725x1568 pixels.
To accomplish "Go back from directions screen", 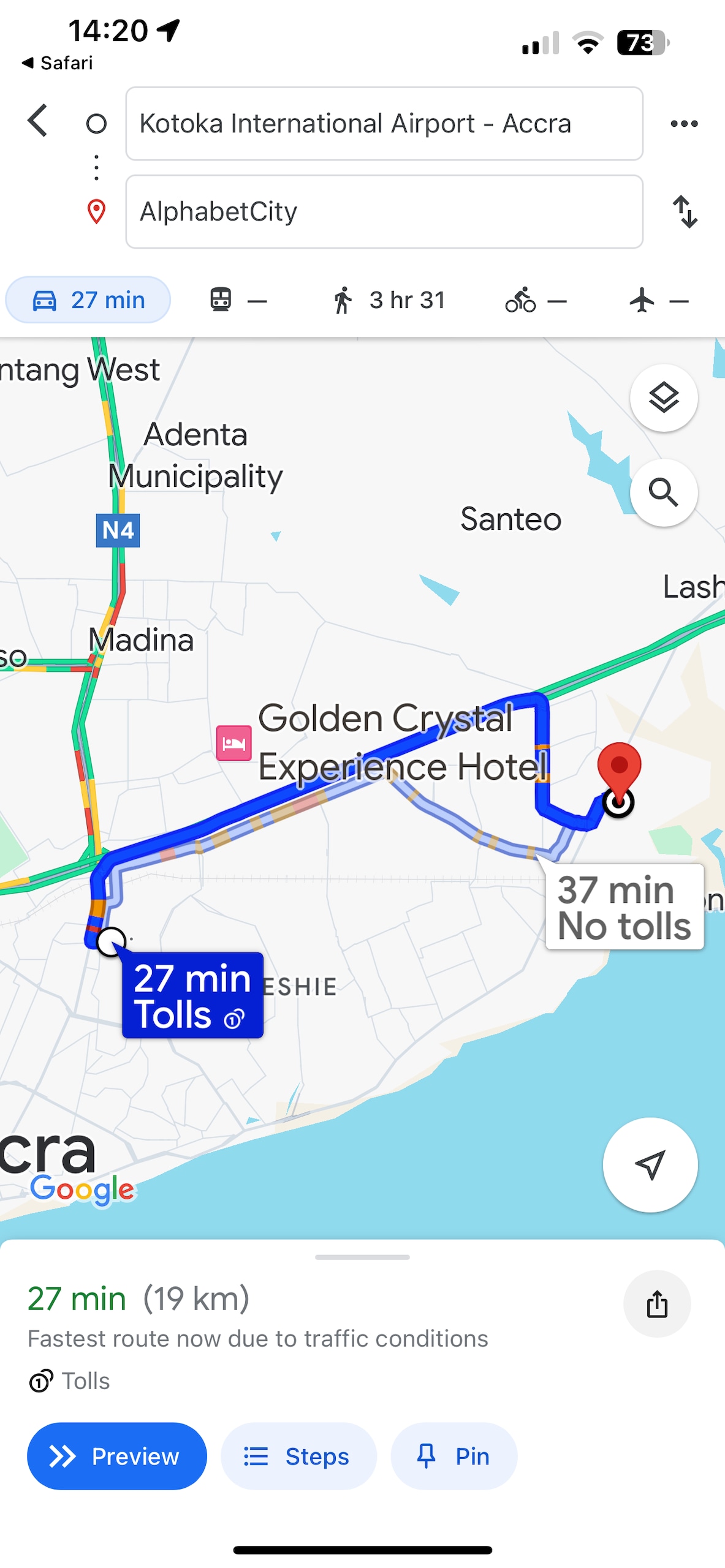I will 38,120.
